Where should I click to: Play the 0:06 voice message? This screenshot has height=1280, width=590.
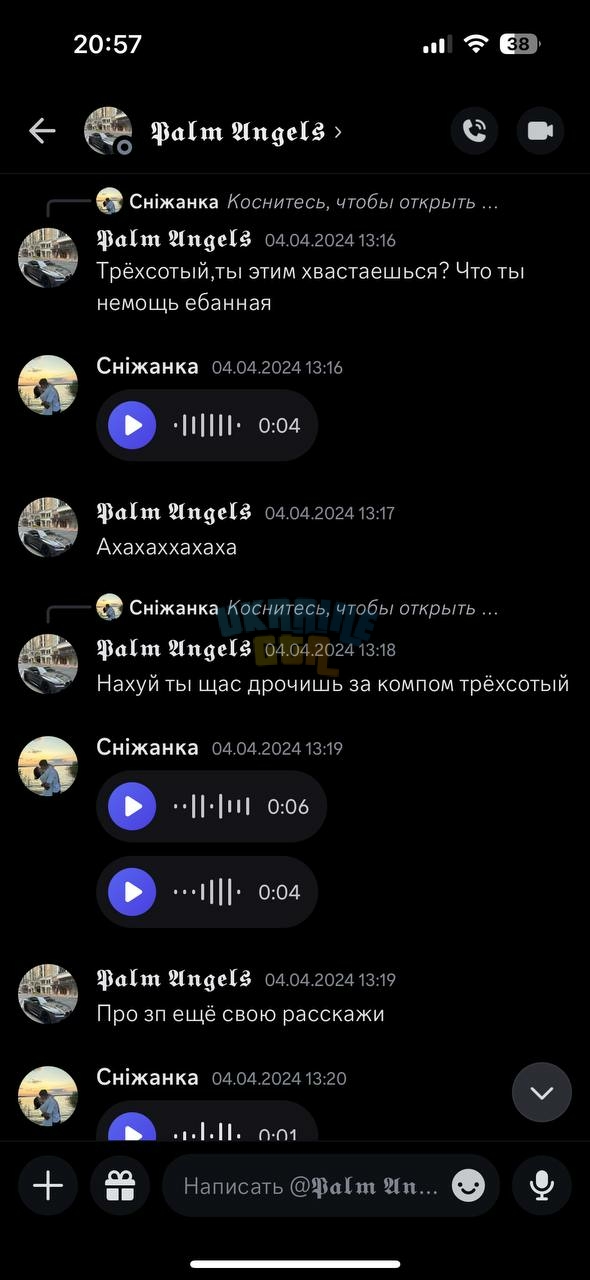[x=132, y=806]
